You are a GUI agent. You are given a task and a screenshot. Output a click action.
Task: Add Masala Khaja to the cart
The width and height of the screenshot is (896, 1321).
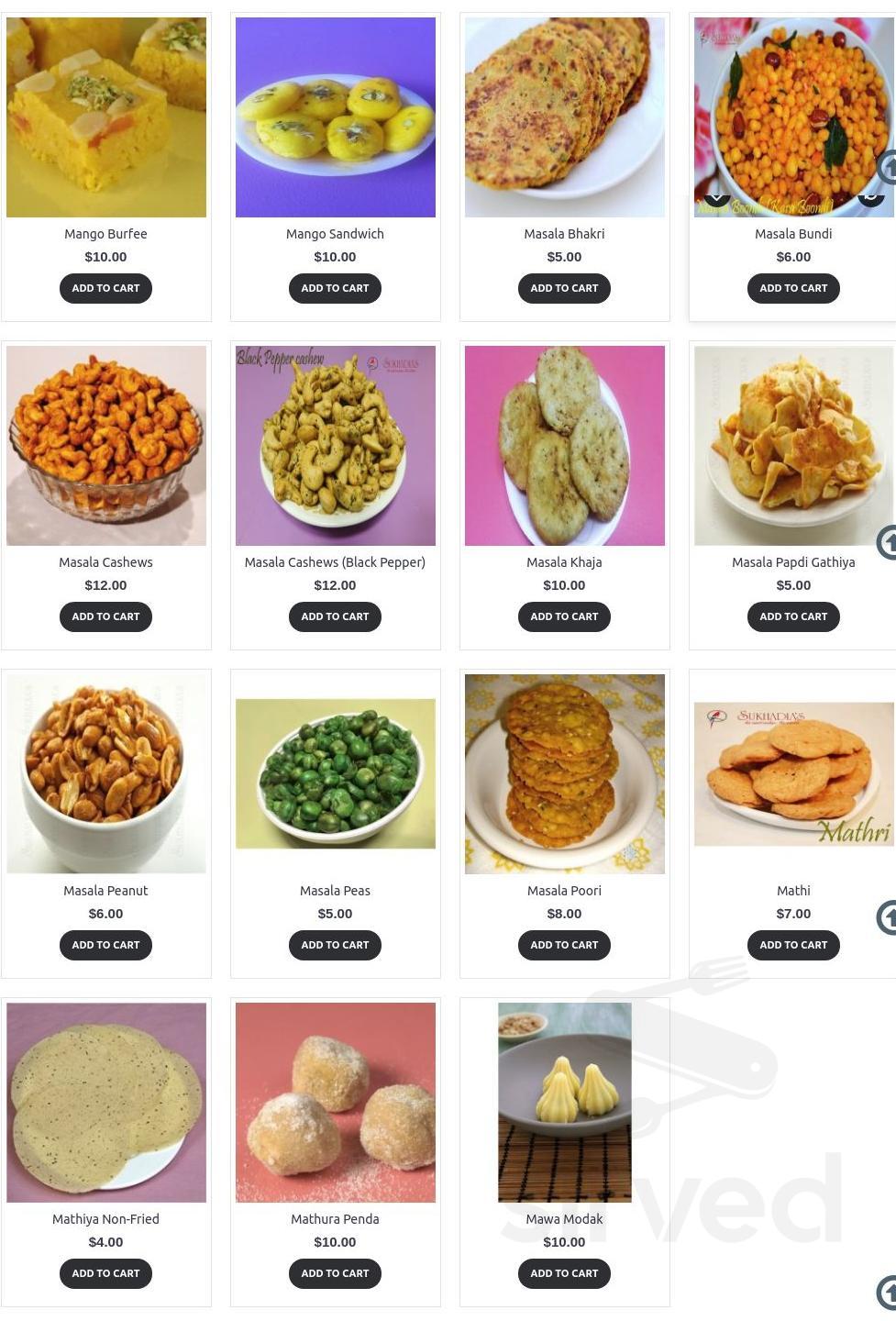pyautogui.click(x=564, y=616)
